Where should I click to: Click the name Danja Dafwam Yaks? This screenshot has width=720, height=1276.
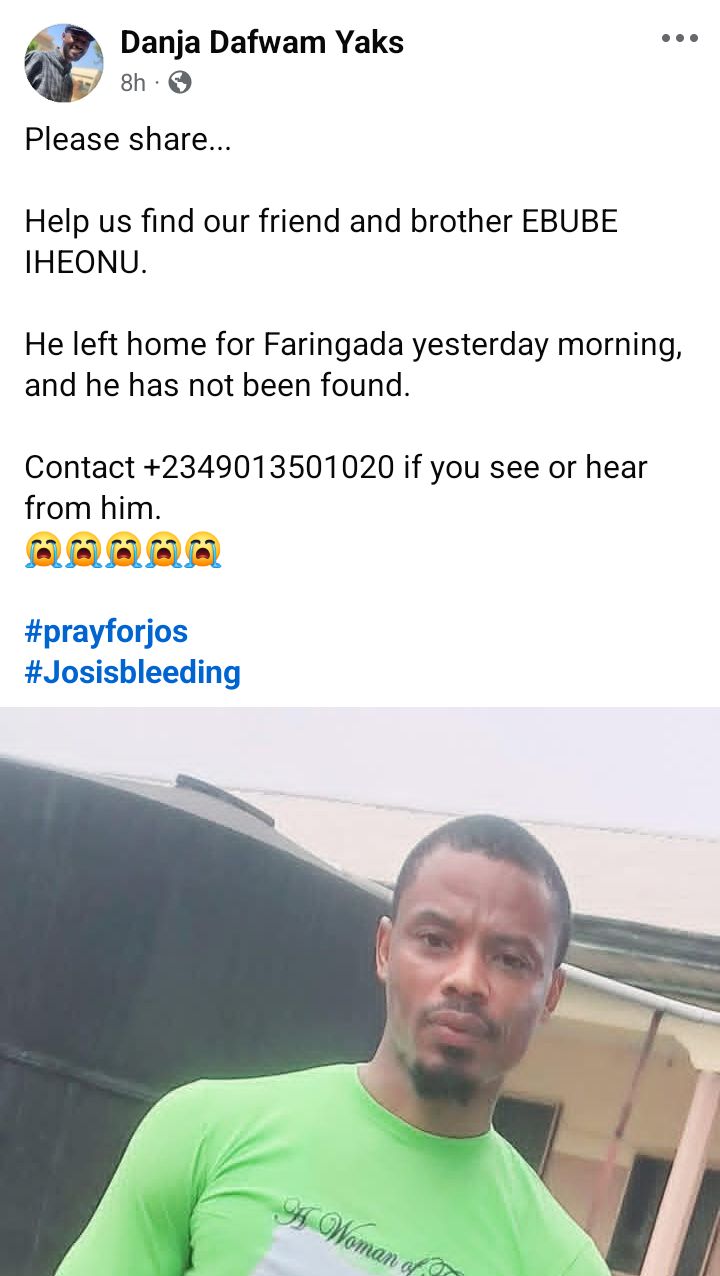click(x=261, y=42)
